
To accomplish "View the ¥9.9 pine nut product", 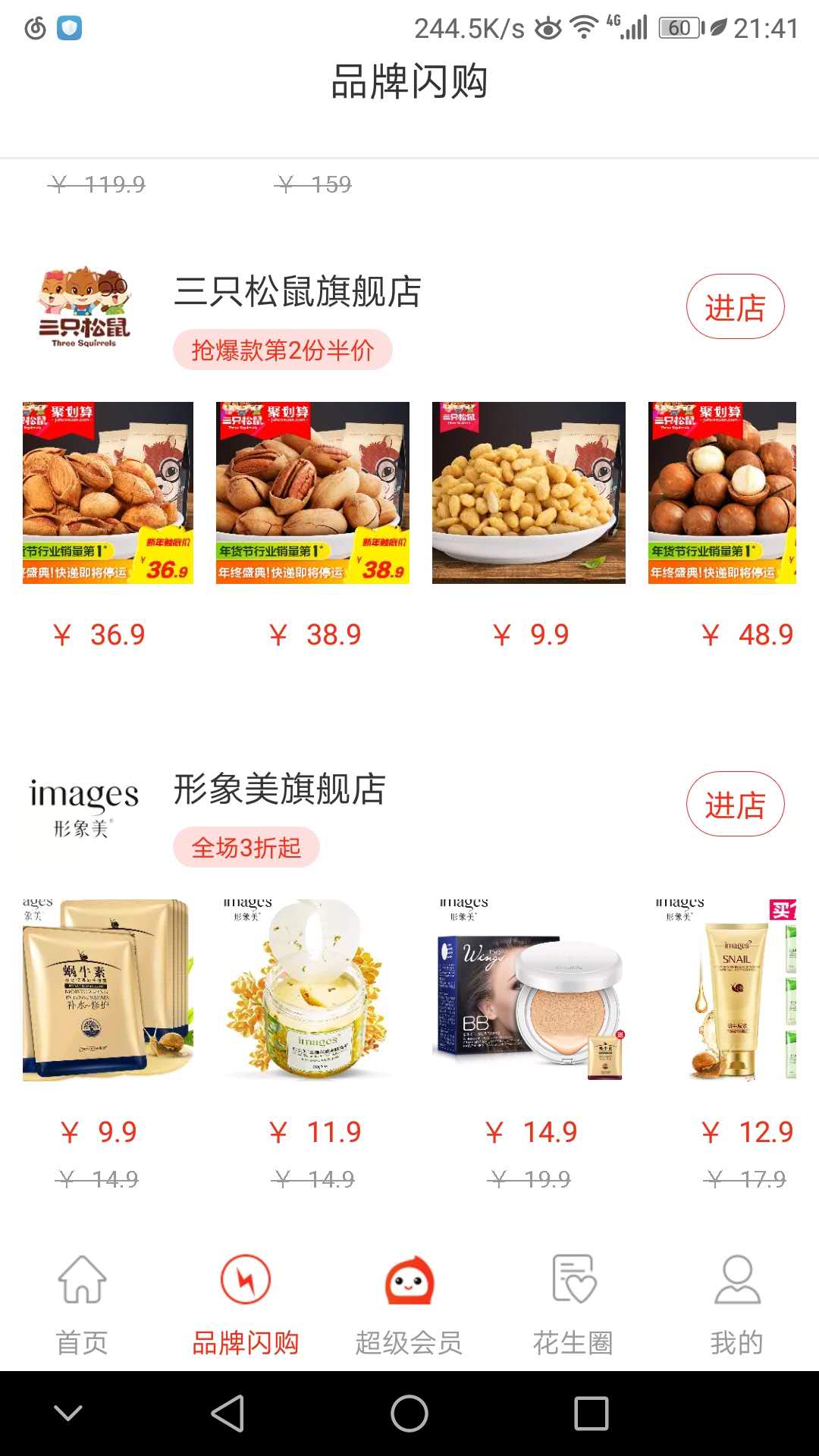I will pos(529,493).
